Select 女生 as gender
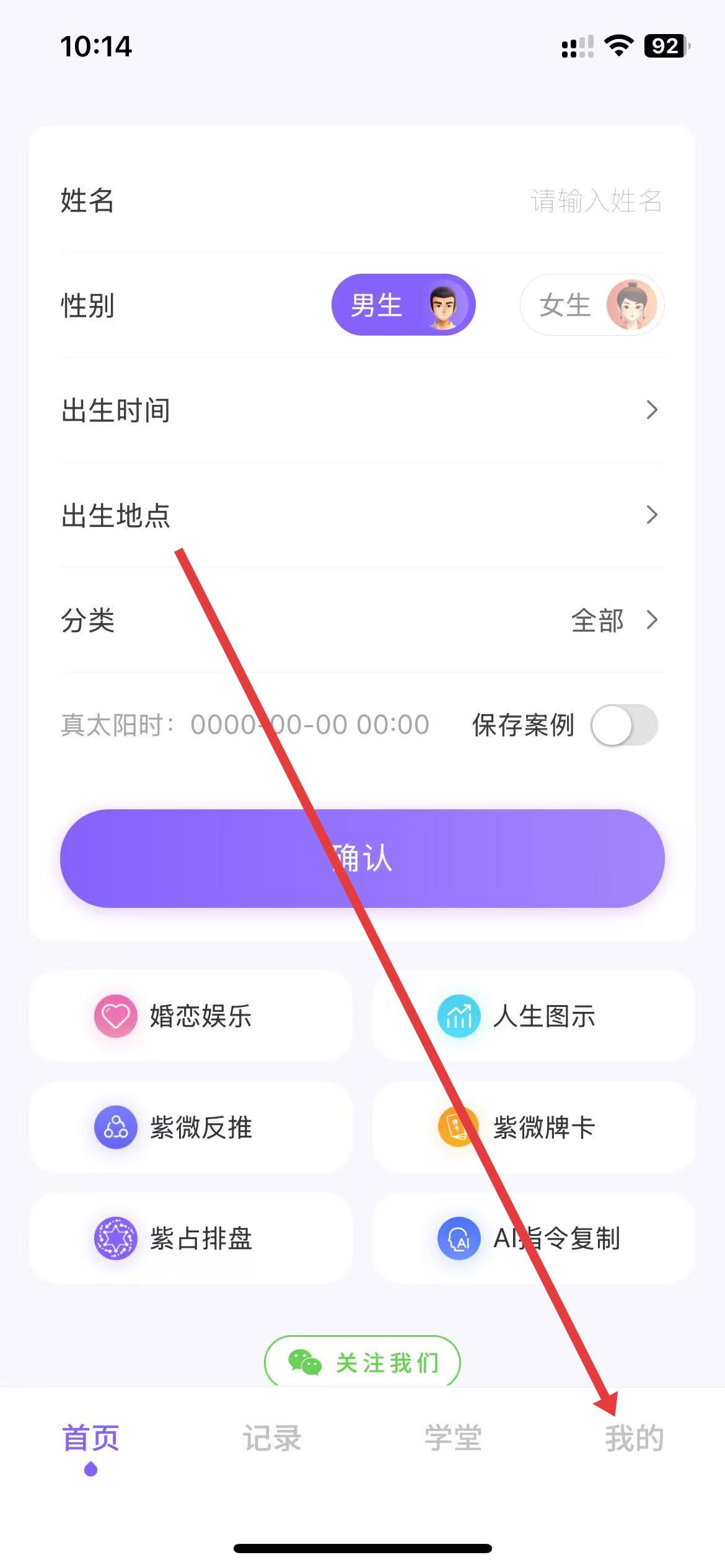 click(x=592, y=305)
